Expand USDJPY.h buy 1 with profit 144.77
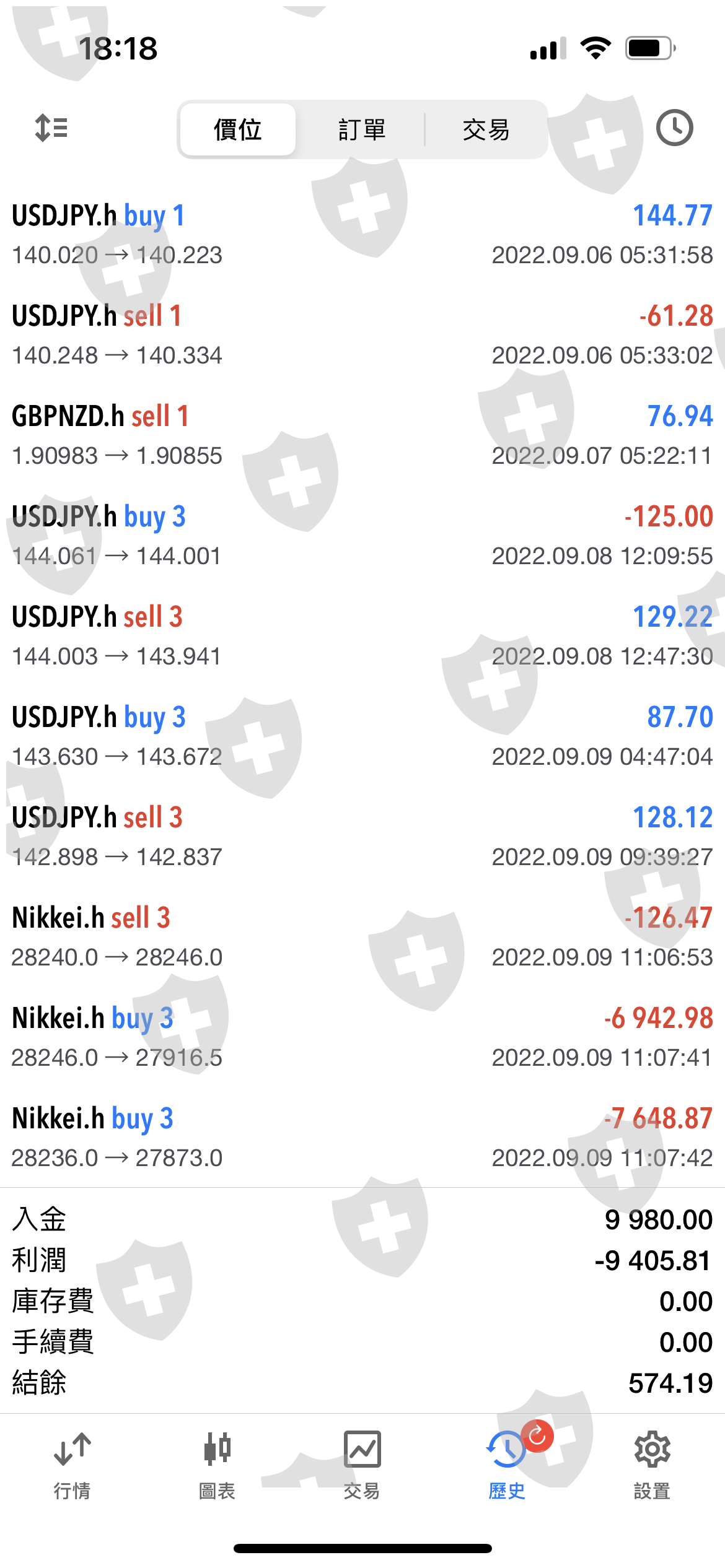 (362, 235)
